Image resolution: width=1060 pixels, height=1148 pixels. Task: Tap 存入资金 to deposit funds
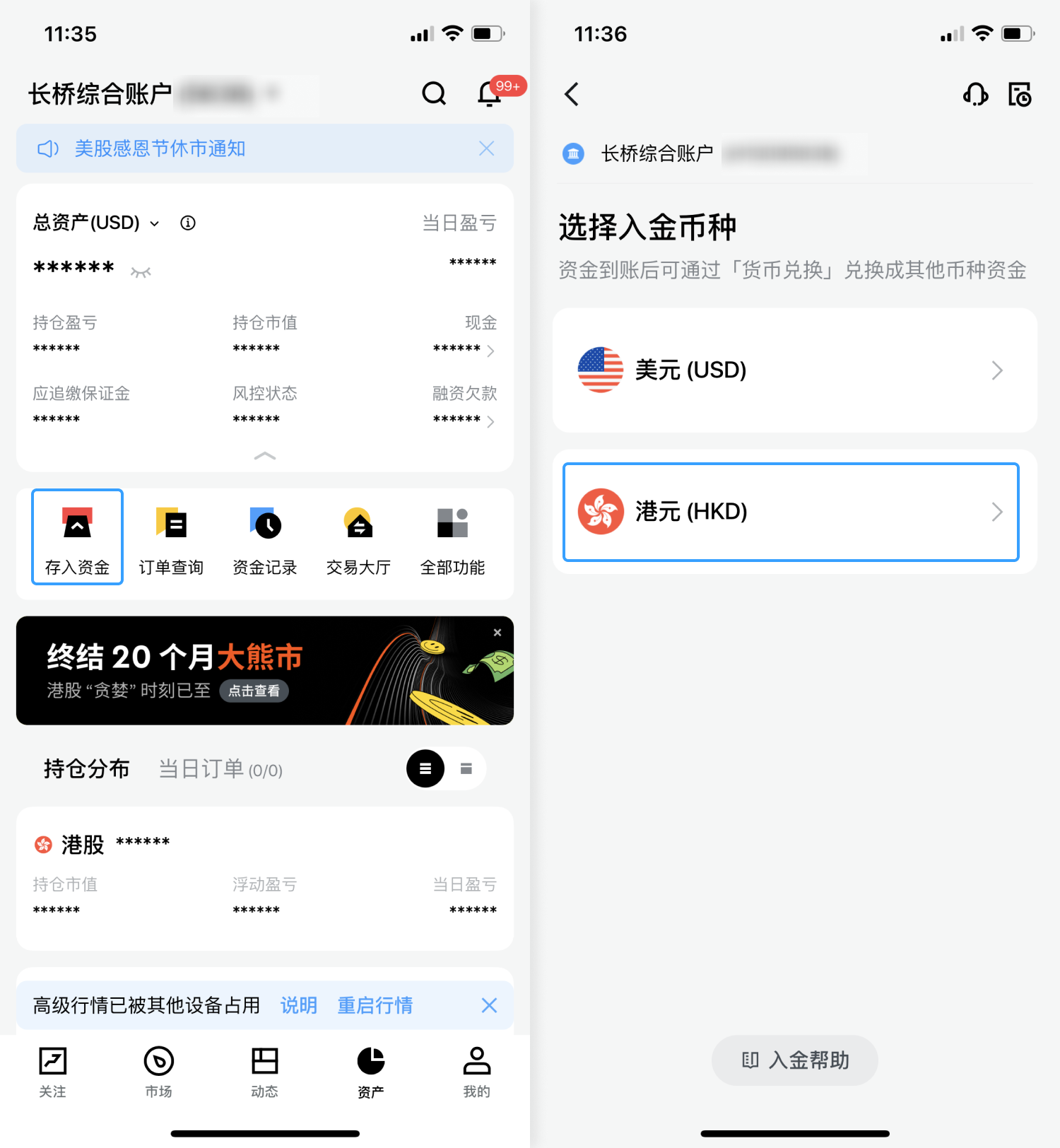click(x=78, y=537)
